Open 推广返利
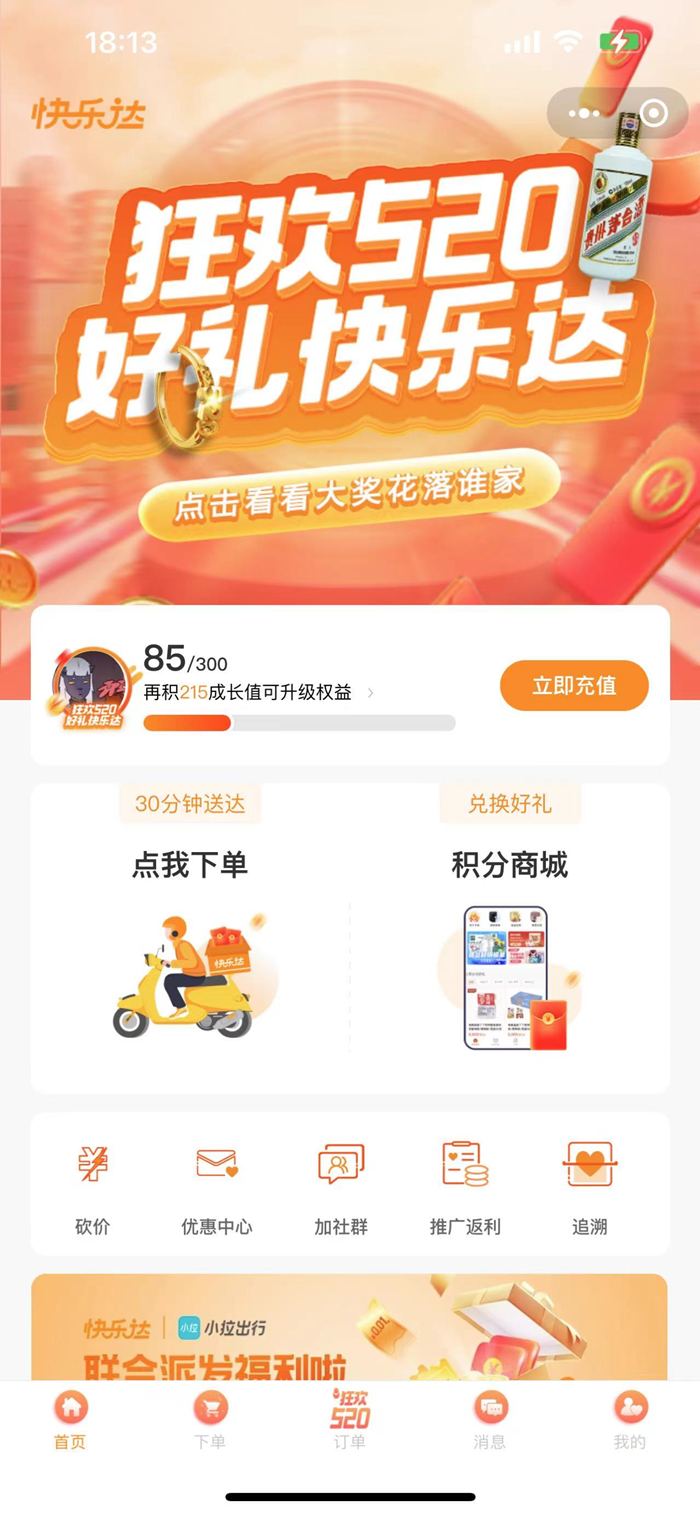The image size is (700, 1514). tap(465, 1186)
